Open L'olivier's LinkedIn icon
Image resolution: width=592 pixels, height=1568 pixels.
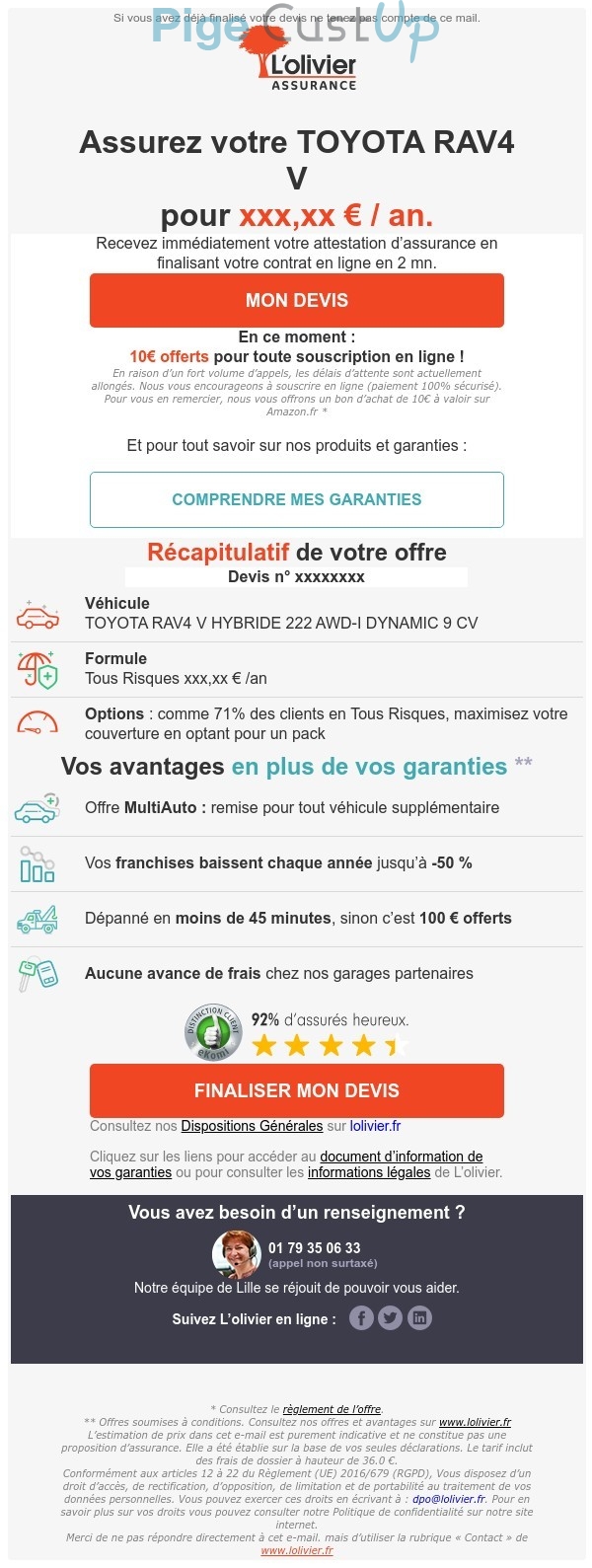click(x=420, y=1318)
